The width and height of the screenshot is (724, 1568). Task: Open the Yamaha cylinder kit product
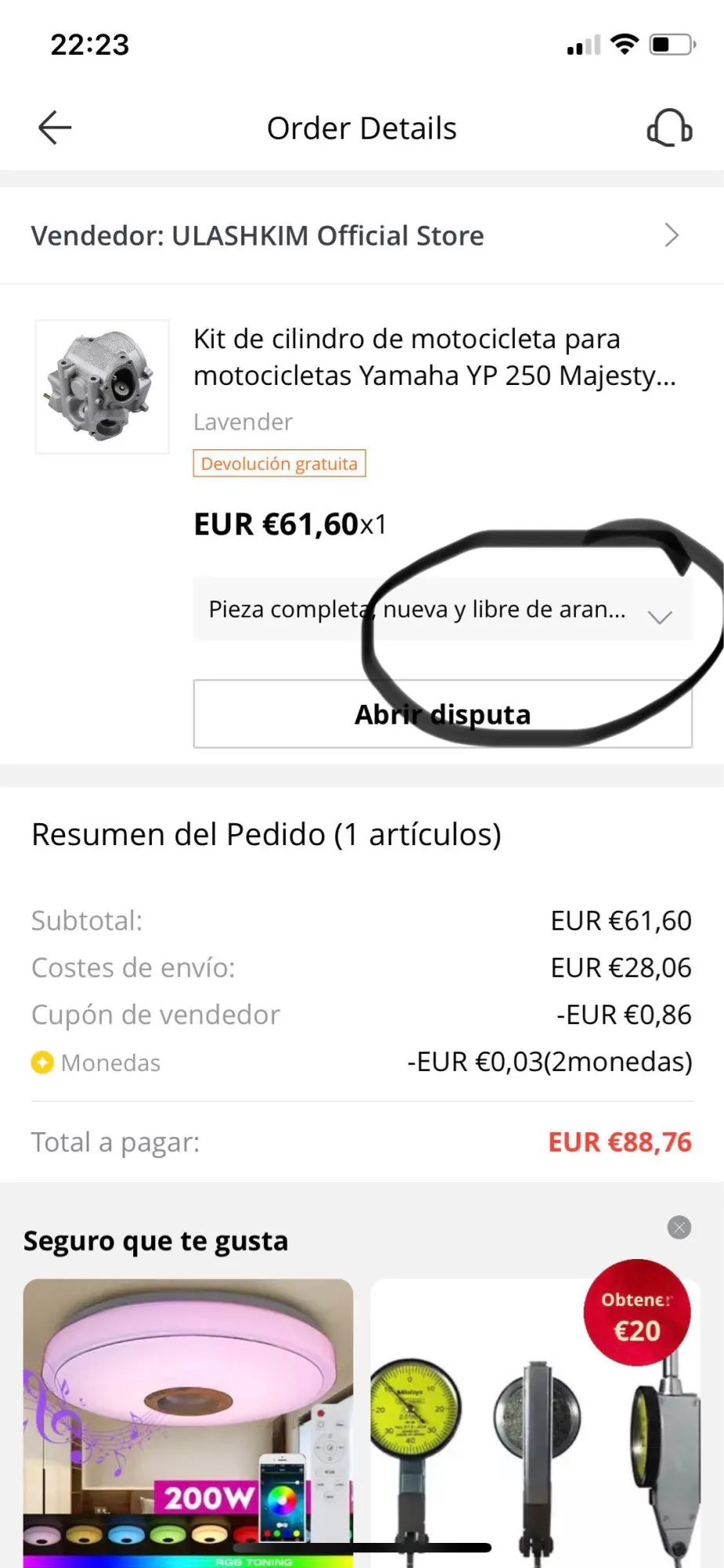433,358
